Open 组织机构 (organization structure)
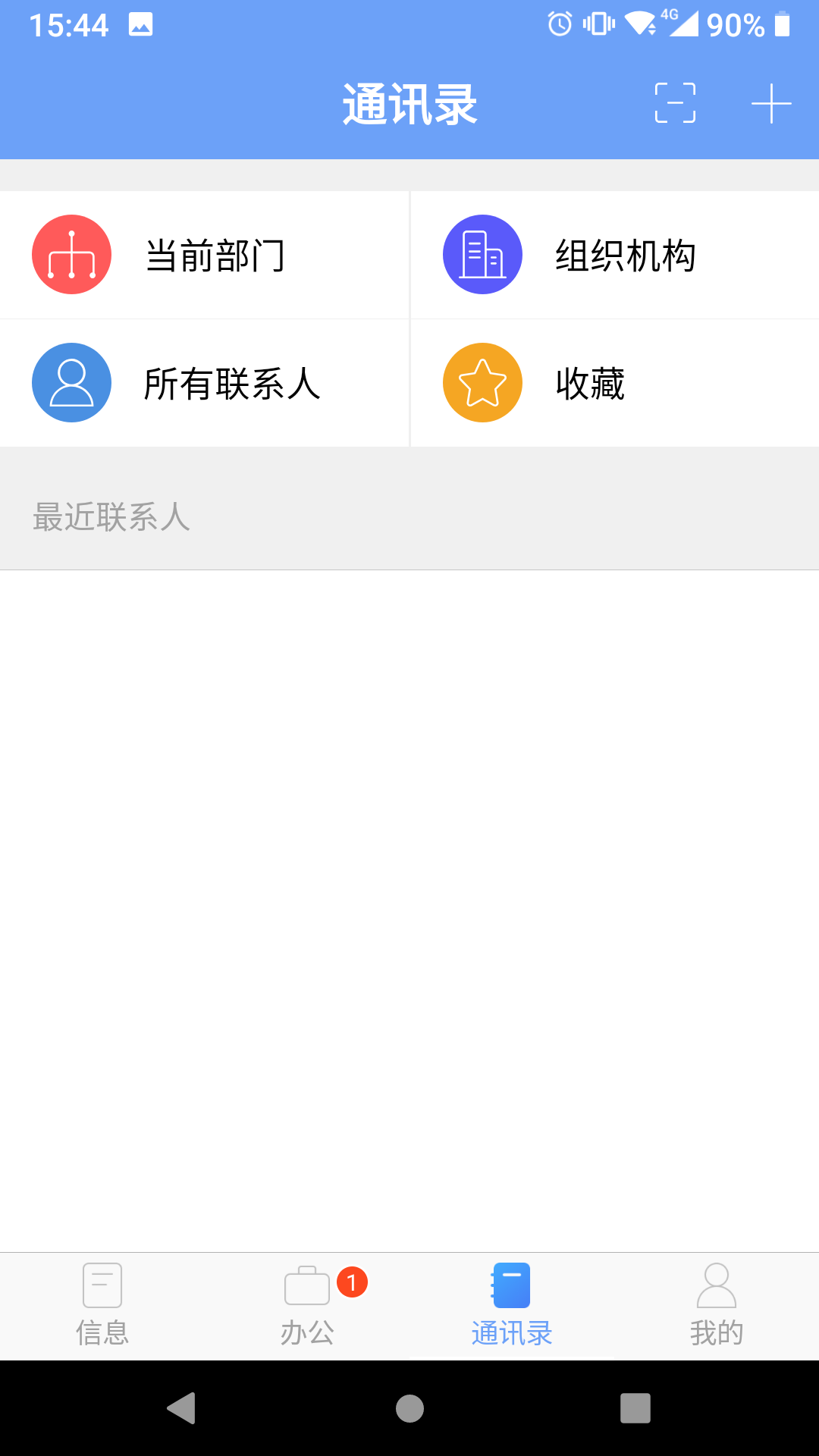 (x=614, y=255)
